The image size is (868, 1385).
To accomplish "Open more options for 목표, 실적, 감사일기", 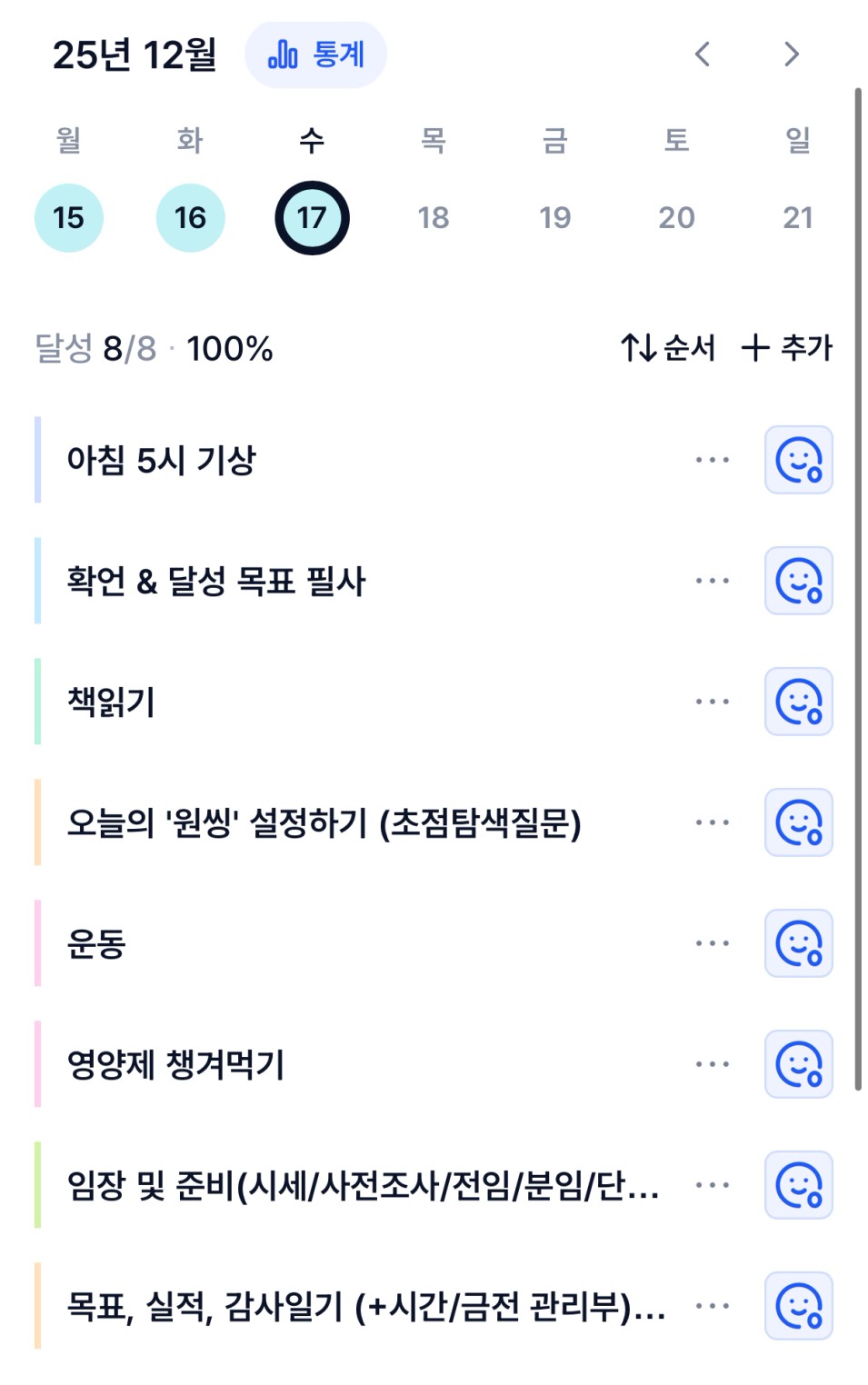I will point(712,1306).
